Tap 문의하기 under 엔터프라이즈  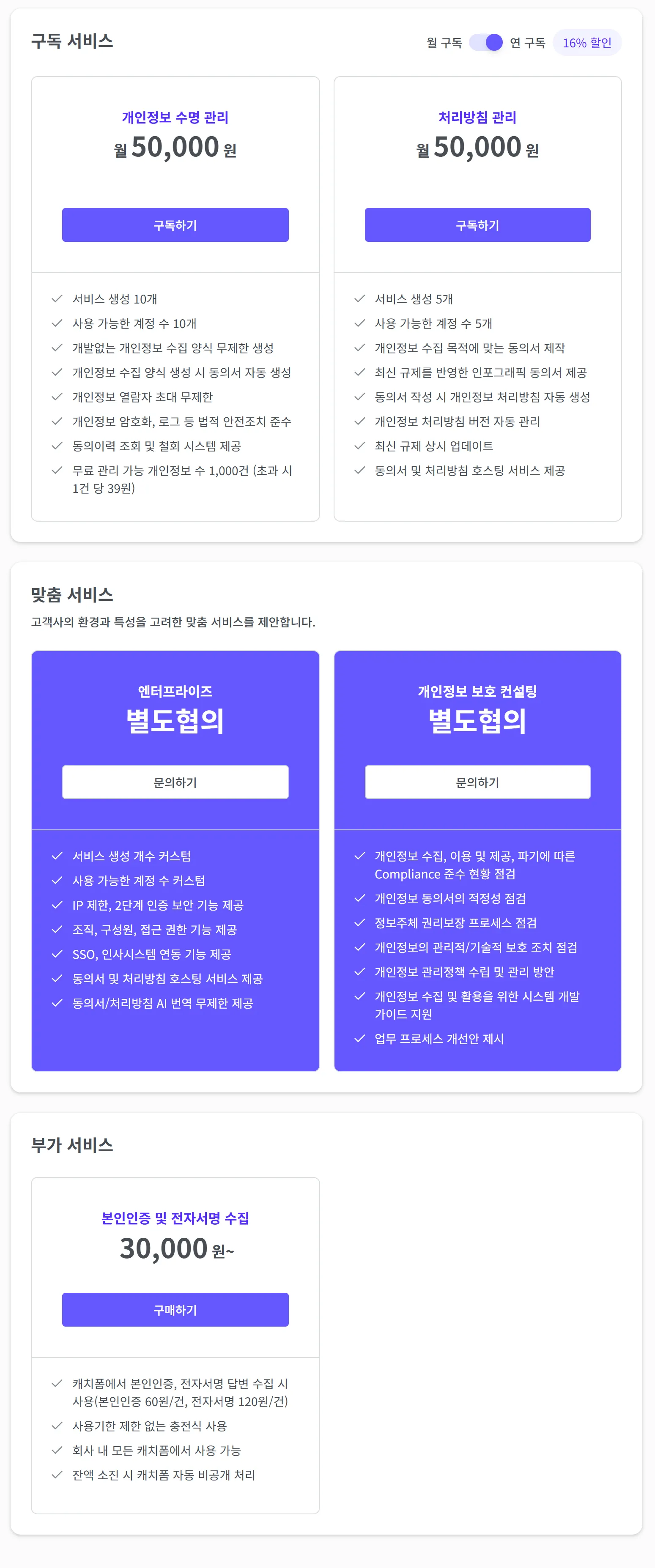(175, 782)
